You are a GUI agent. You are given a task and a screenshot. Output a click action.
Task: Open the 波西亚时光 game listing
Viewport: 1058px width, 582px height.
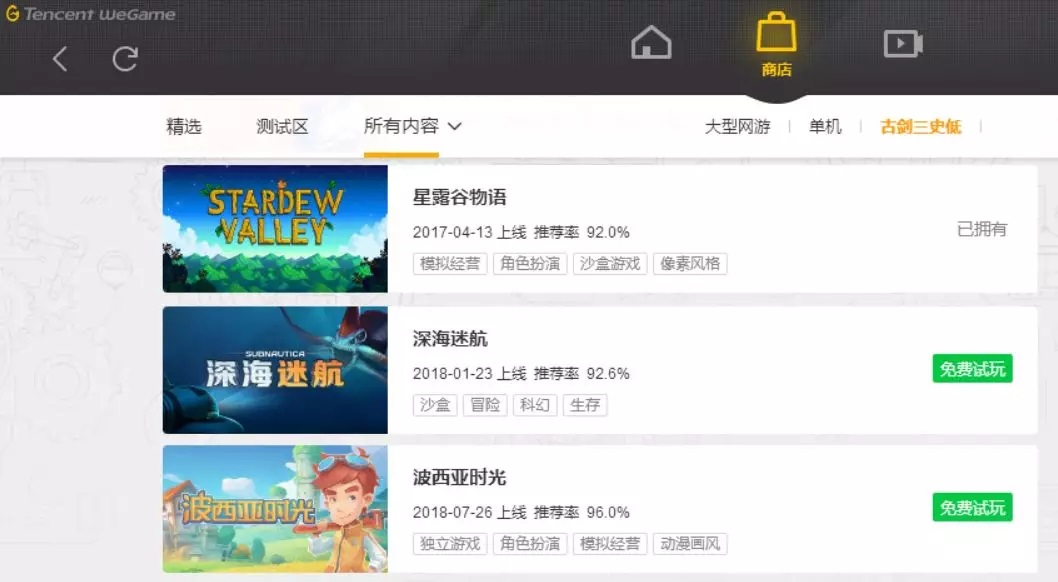coord(459,478)
